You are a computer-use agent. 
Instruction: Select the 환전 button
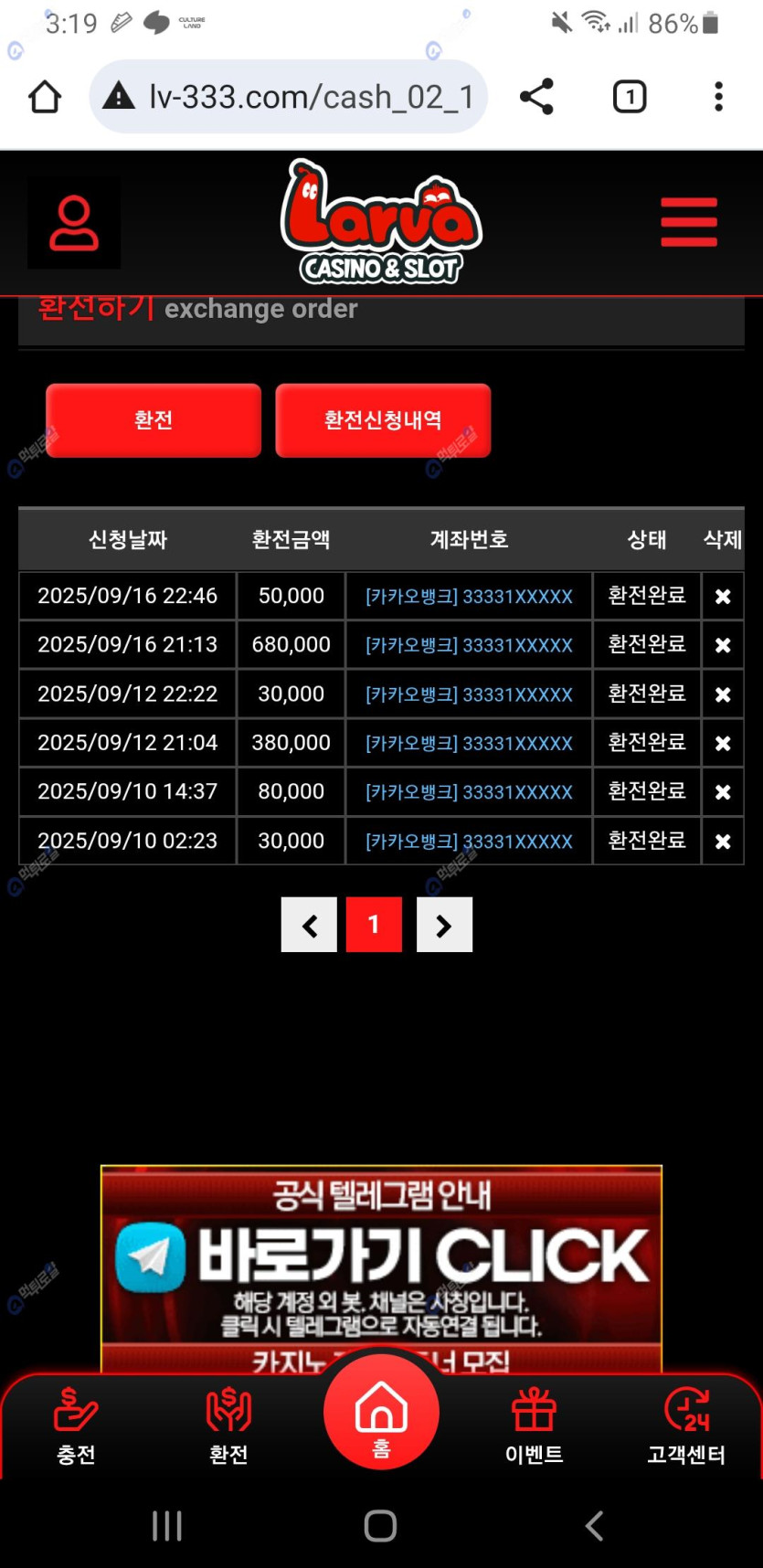point(154,420)
